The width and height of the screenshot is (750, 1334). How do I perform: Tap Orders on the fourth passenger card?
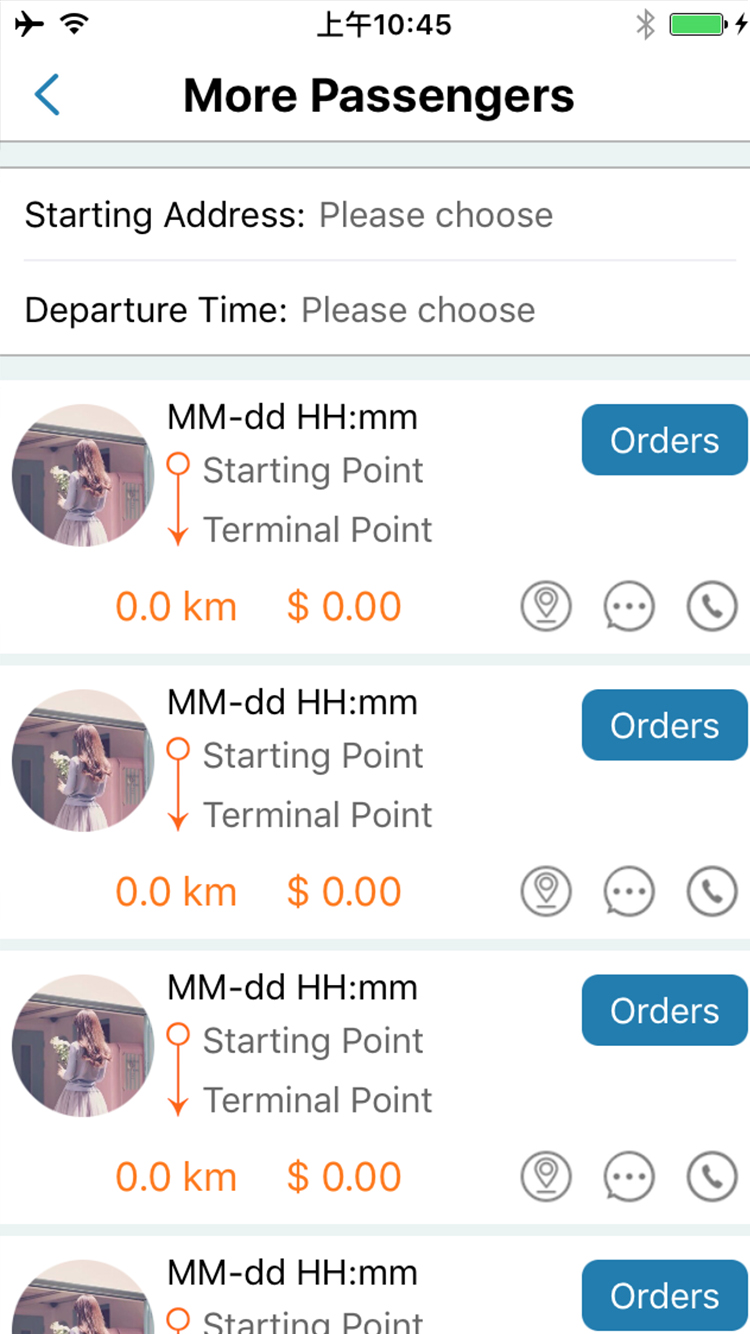[x=664, y=1295]
